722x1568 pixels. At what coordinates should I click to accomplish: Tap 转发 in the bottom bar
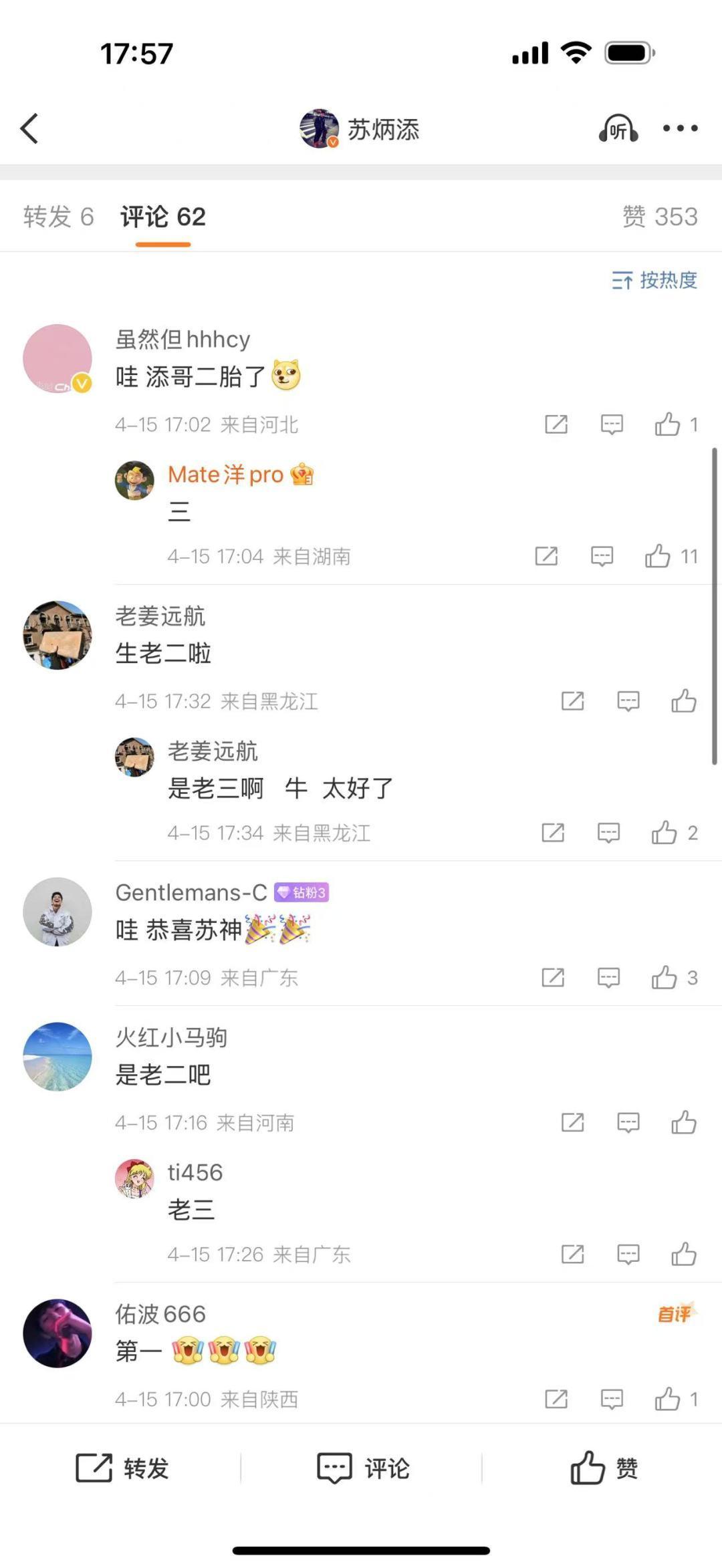click(x=122, y=1468)
